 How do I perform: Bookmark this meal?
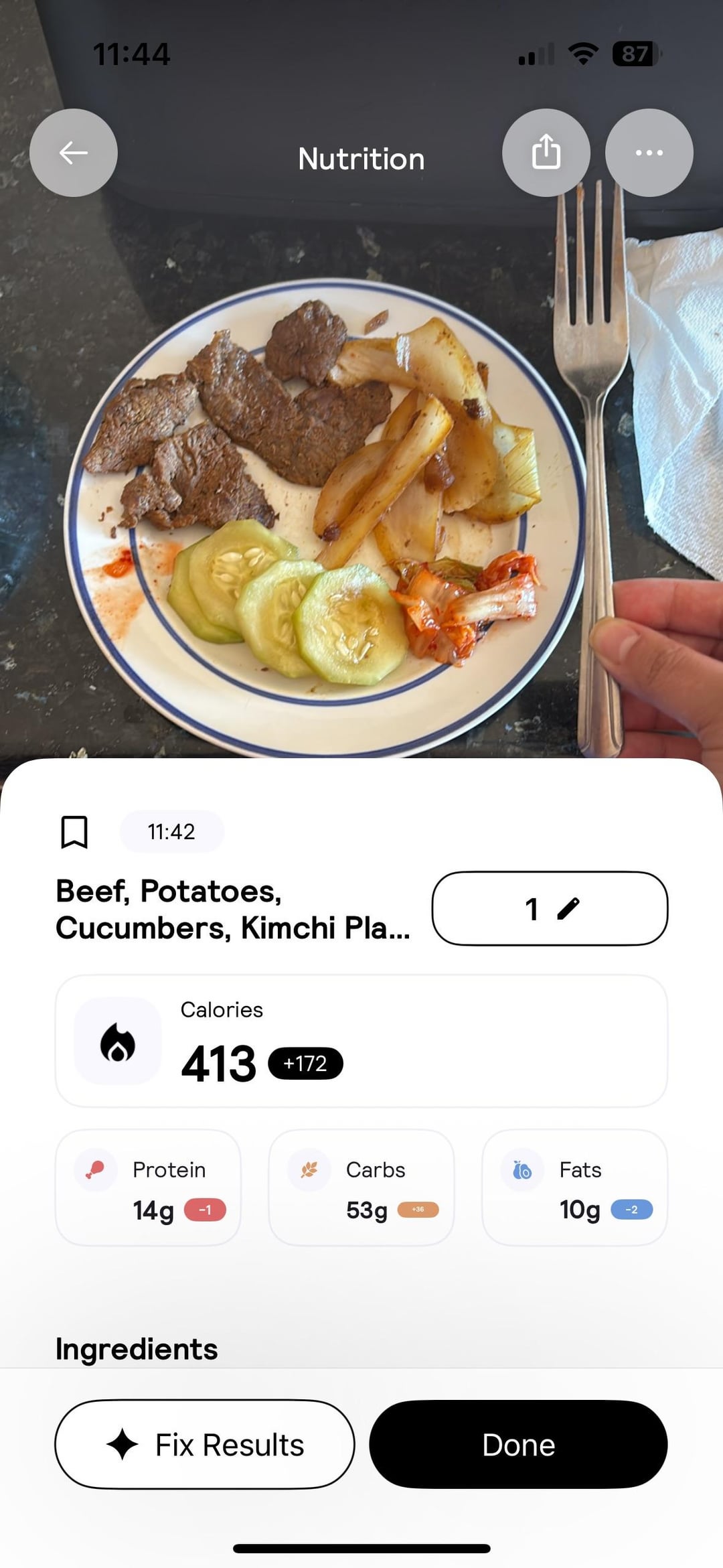(x=74, y=832)
